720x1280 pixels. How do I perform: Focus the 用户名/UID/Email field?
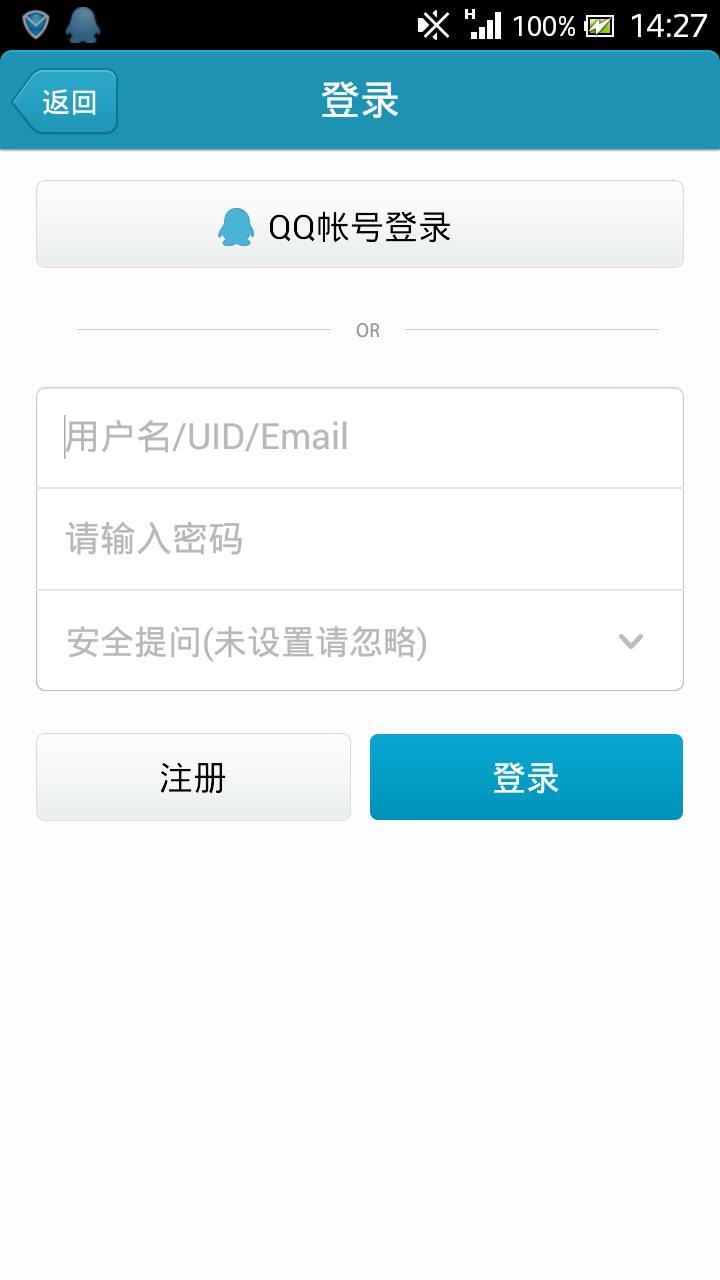pos(360,438)
